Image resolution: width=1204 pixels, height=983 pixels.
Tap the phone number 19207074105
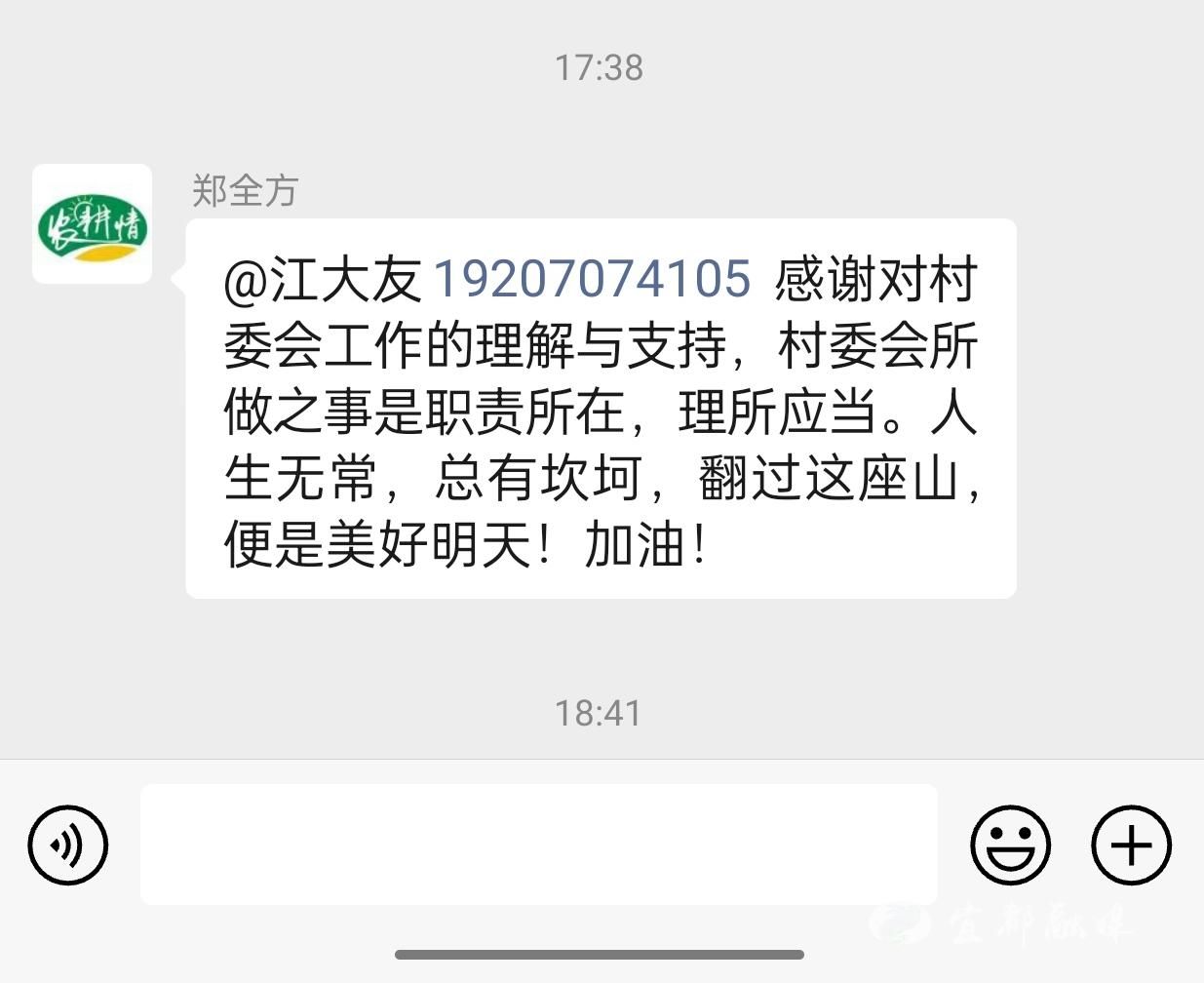point(592,278)
